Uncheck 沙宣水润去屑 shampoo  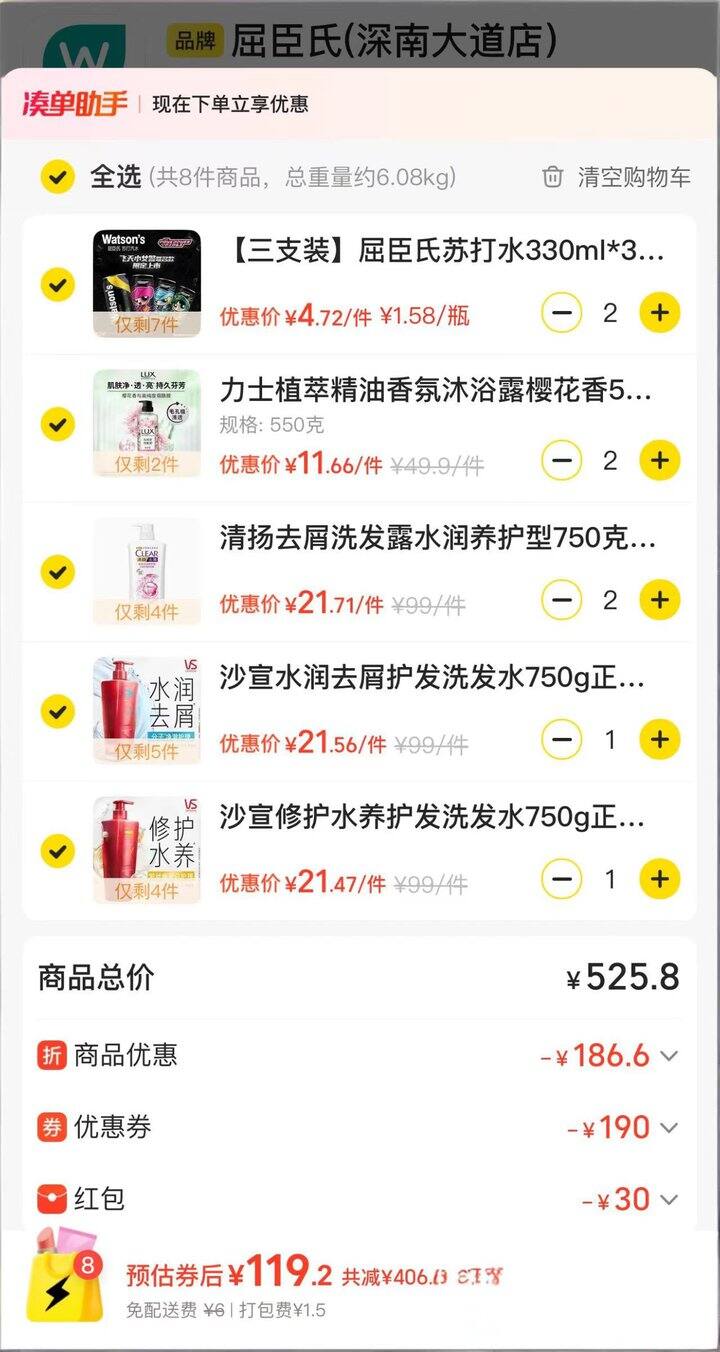point(58,711)
